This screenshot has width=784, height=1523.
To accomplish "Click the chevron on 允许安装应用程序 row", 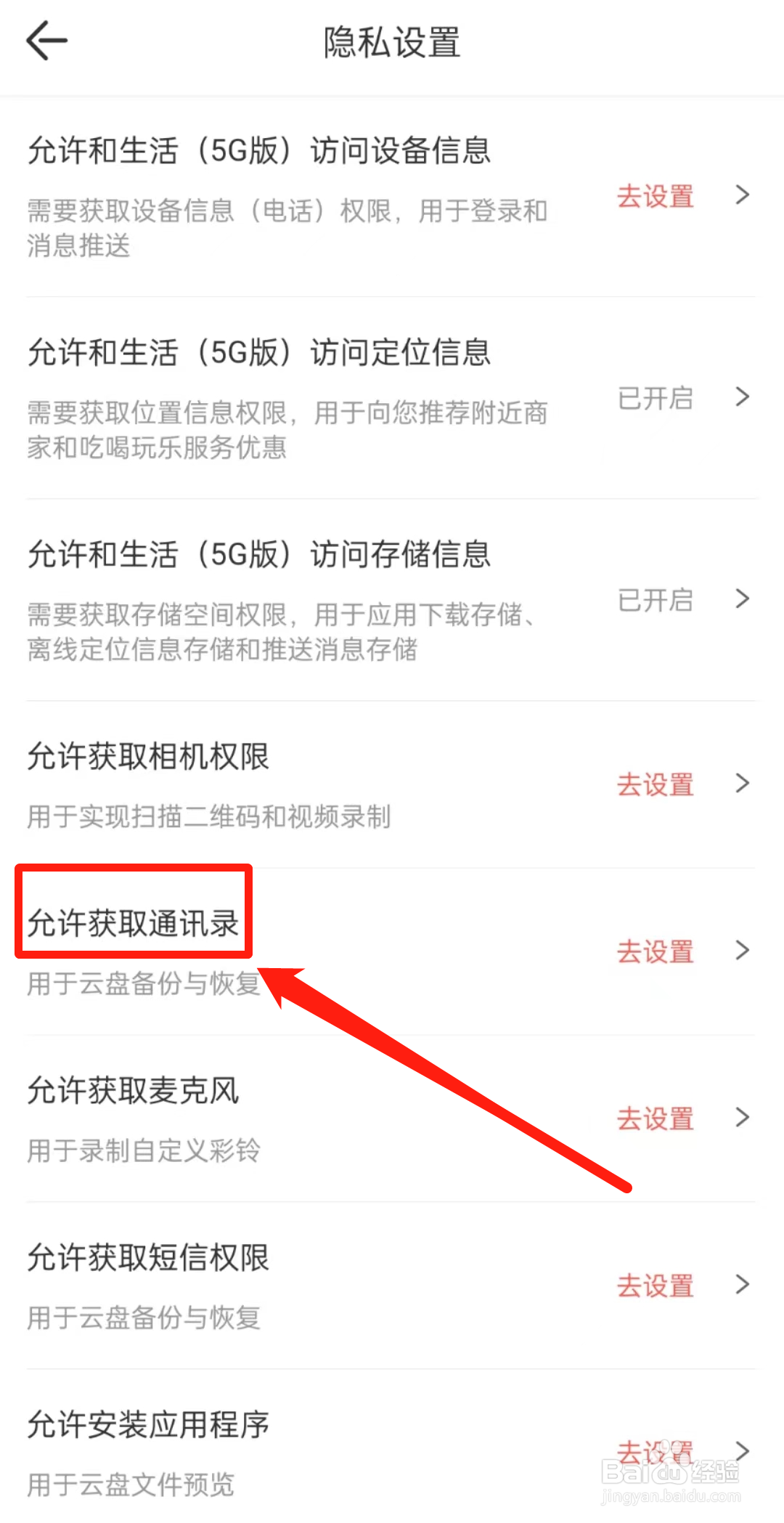I will click(x=742, y=1451).
